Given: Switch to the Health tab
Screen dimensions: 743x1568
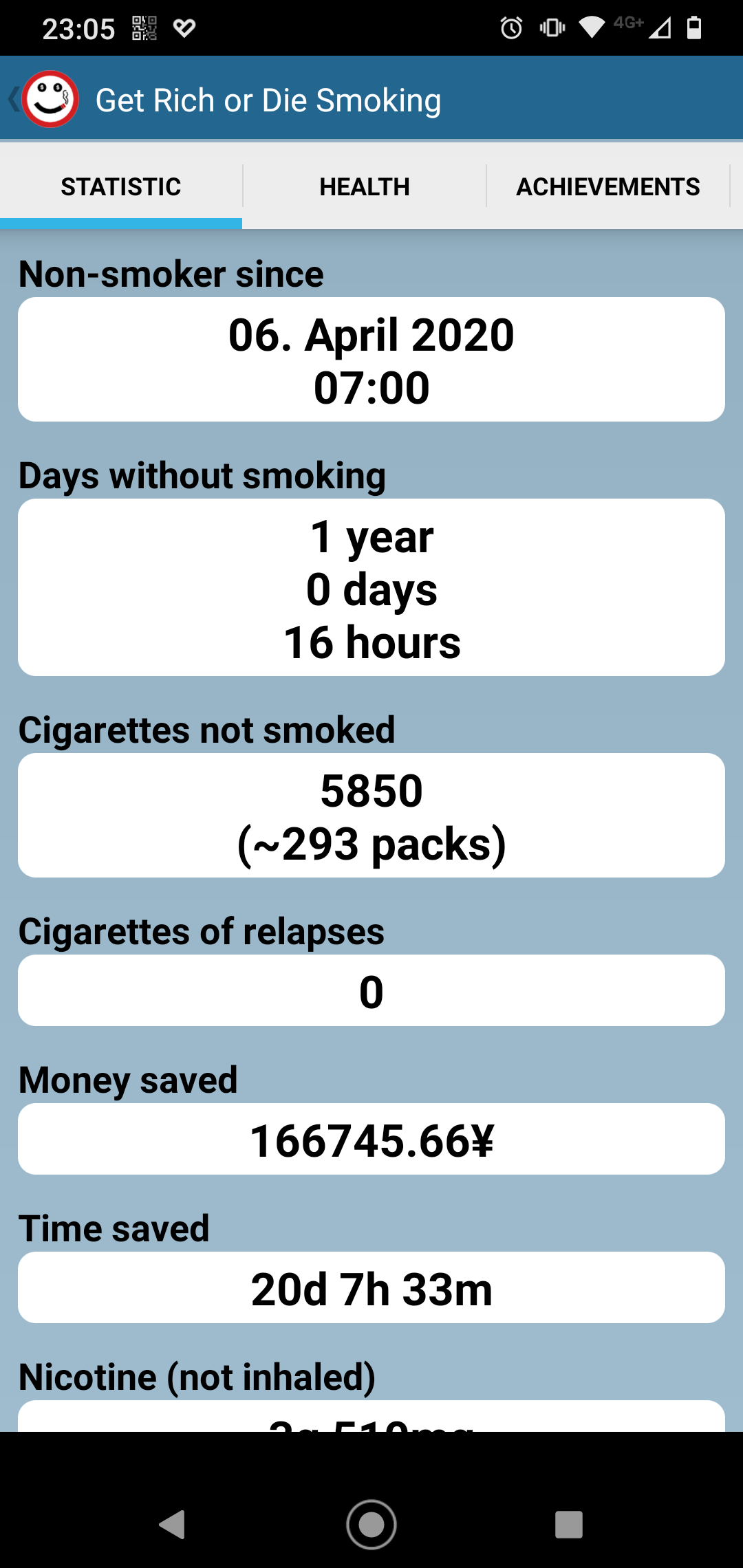Looking at the screenshot, I should [365, 186].
